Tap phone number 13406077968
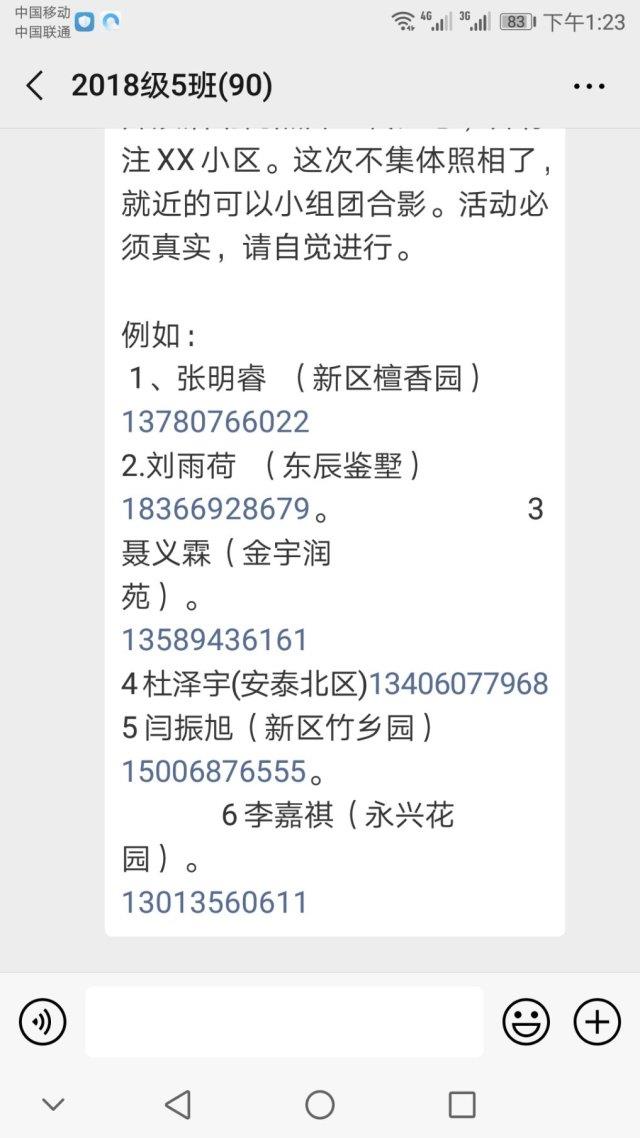This screenshot has height=1138, width=640. pyautogui.click(x=459, y=683)
